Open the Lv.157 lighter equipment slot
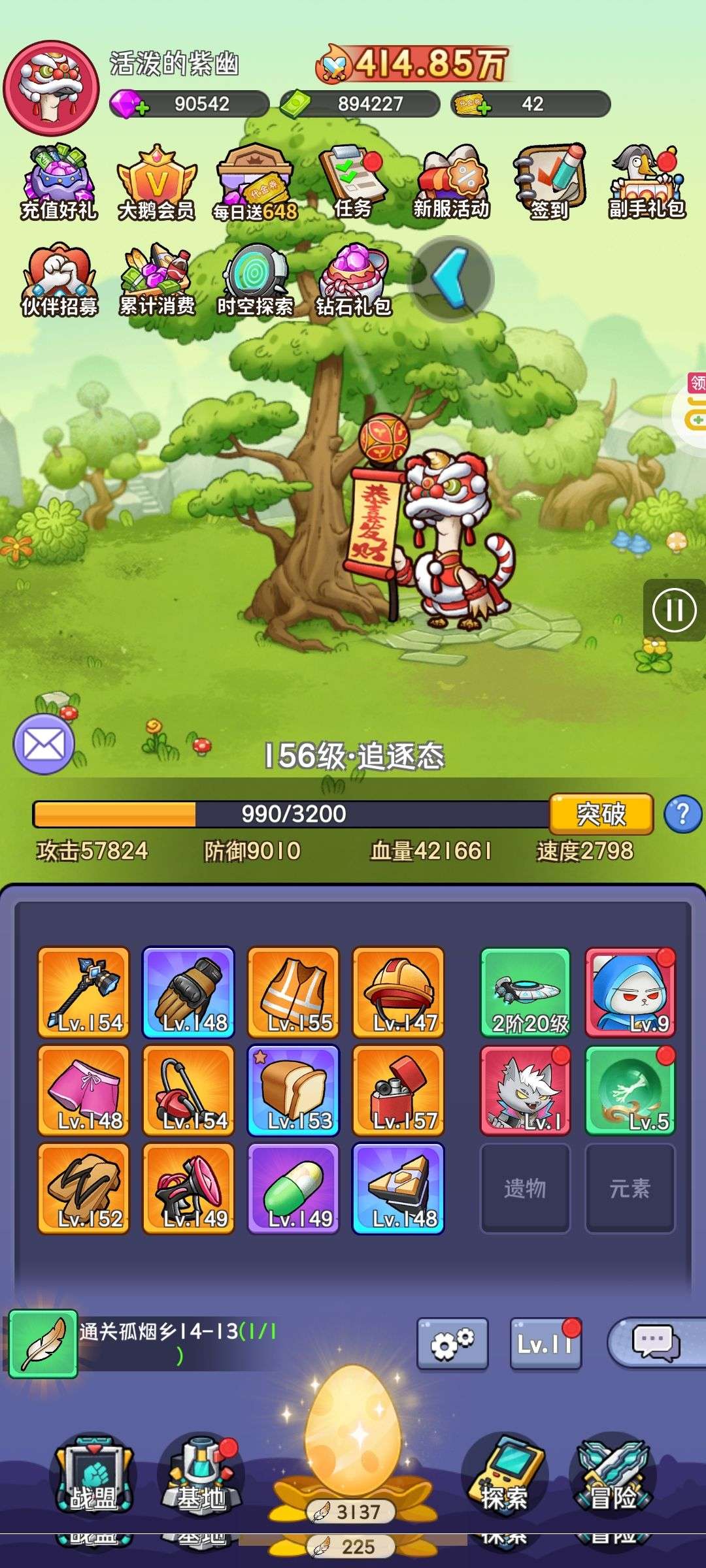This screenshot has width=706, height=1568. [x=398, y=1090]
